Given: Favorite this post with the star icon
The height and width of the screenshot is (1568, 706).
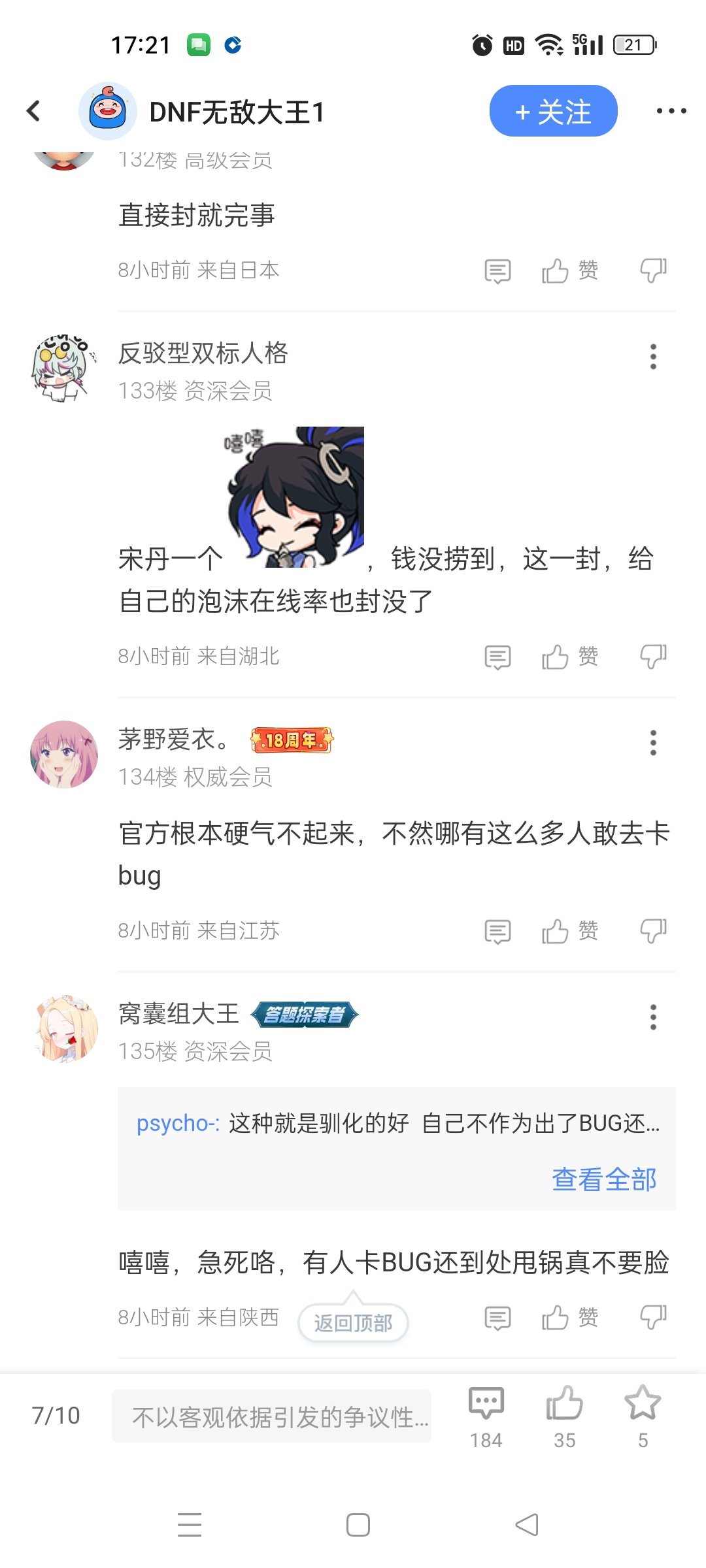Looking at the screenshot, I should [643, 1416].
